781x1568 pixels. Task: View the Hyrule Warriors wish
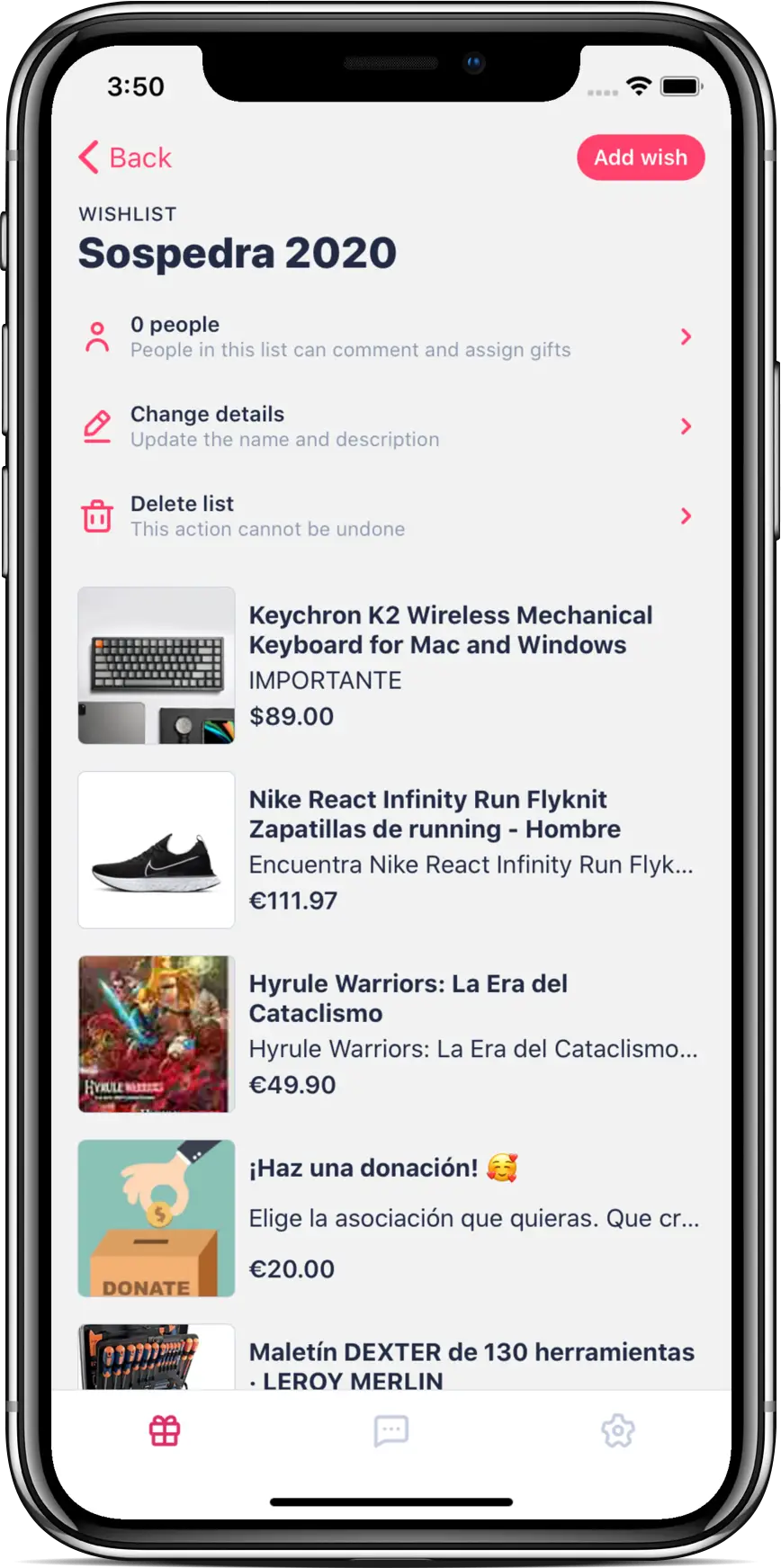(x=389, y=1035)
